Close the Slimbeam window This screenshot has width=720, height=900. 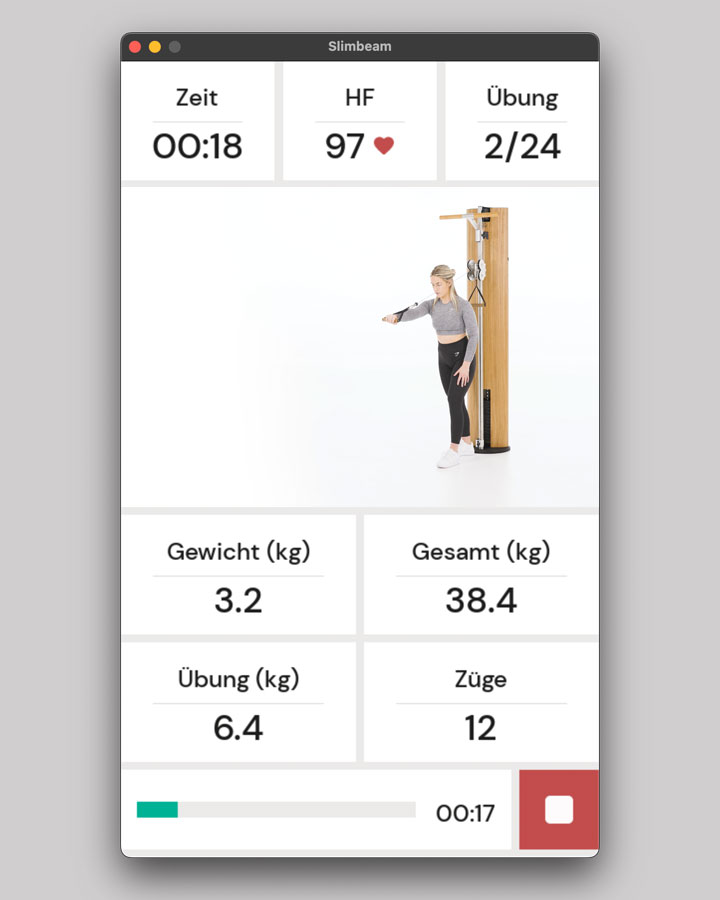pyautogui.click(x=135, y=47)
